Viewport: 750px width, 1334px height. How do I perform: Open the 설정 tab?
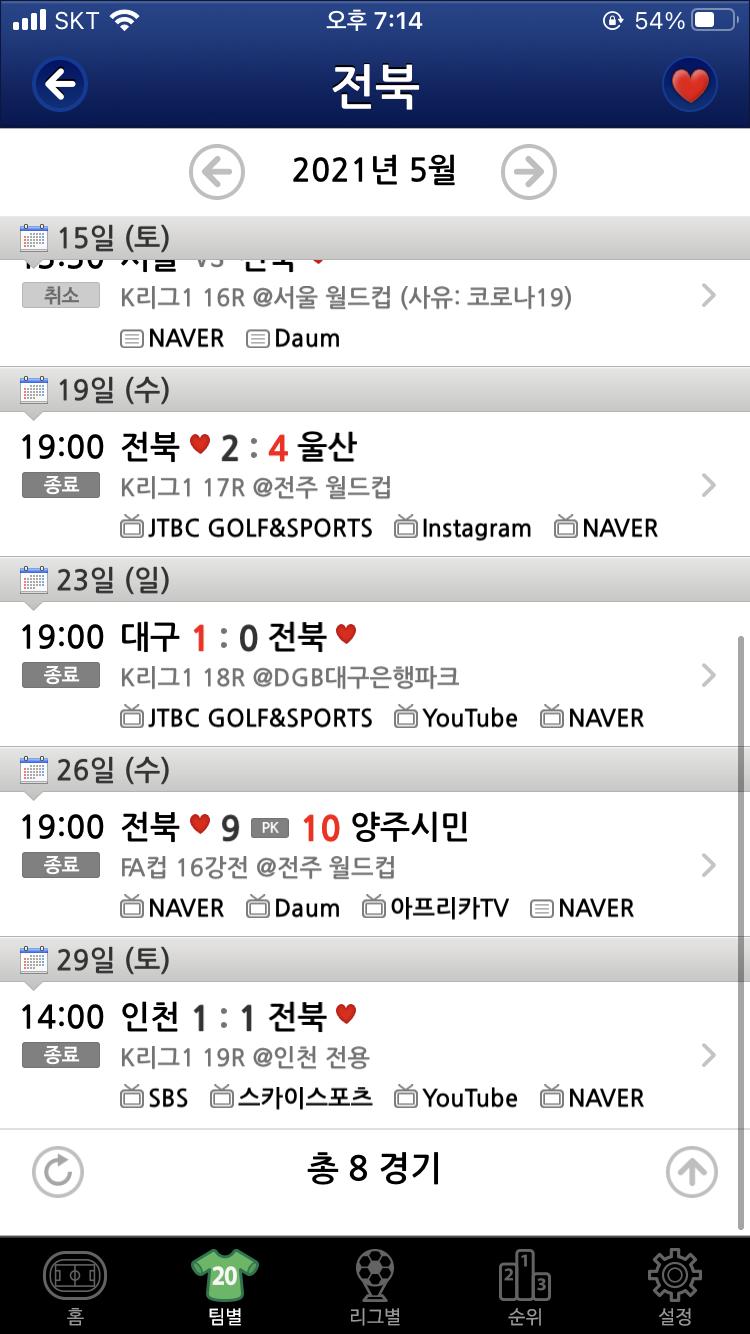click(675, 1288)
